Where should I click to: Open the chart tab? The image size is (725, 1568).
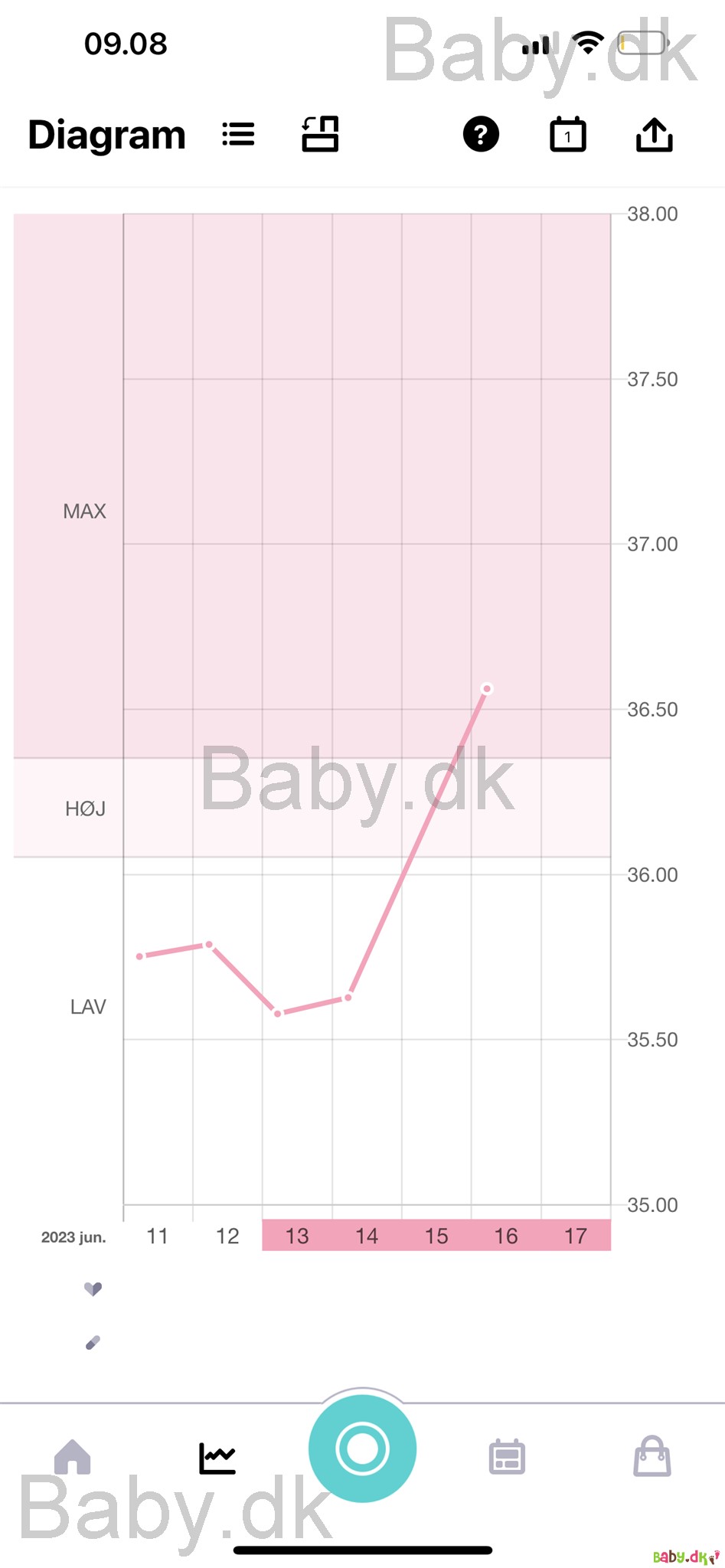click(217, 1458)
